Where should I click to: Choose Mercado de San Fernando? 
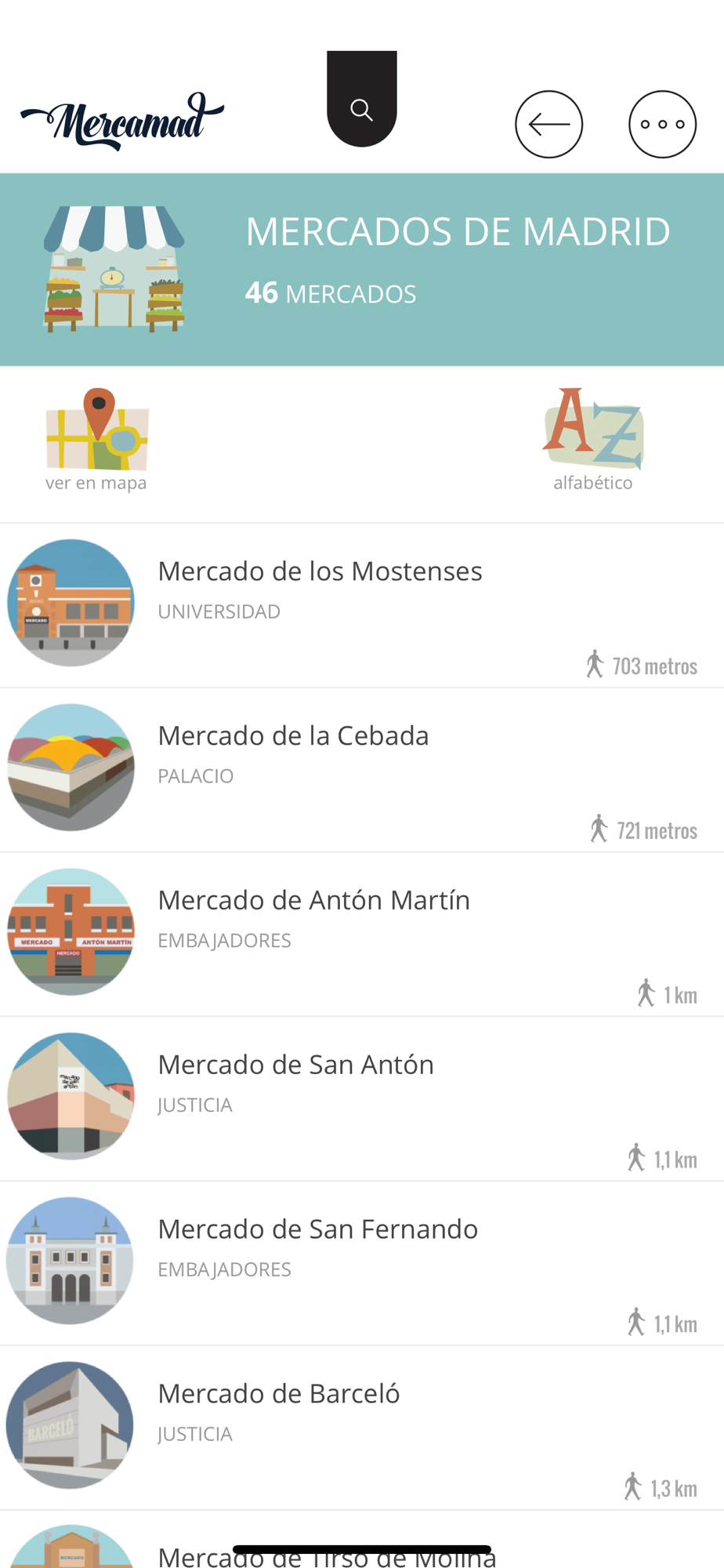(361, 1264)
